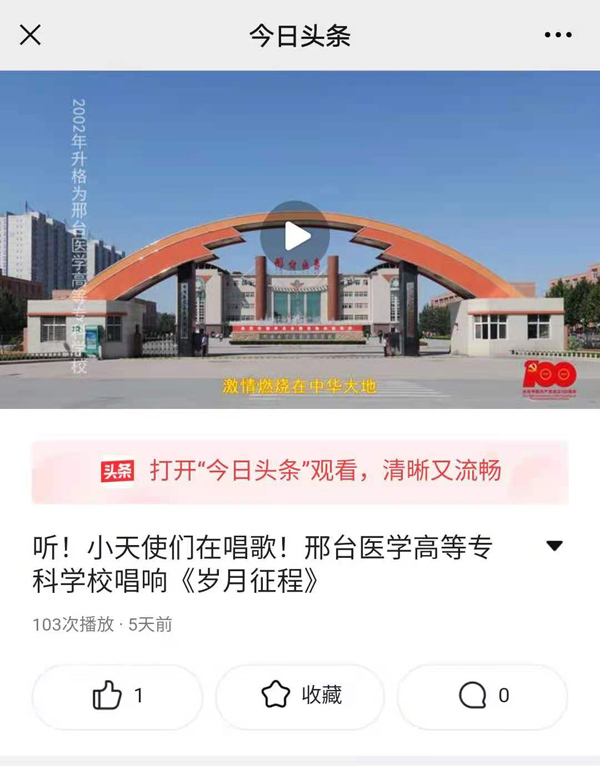Add video to 收藏 favorites
Screen dimensions: 600x769
click(x=300, y=696)
